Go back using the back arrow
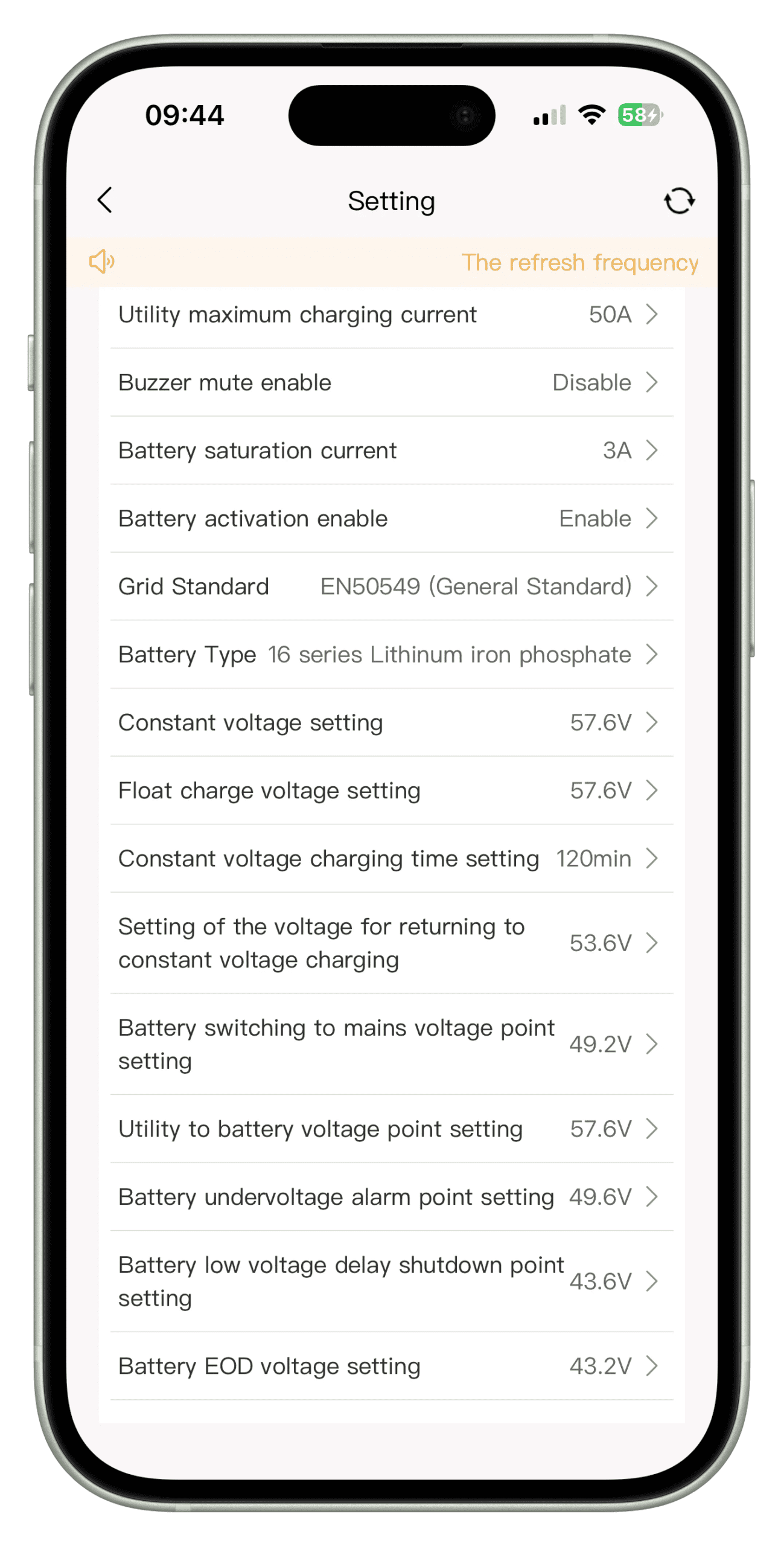784x1546 pixels. point(105,200)
